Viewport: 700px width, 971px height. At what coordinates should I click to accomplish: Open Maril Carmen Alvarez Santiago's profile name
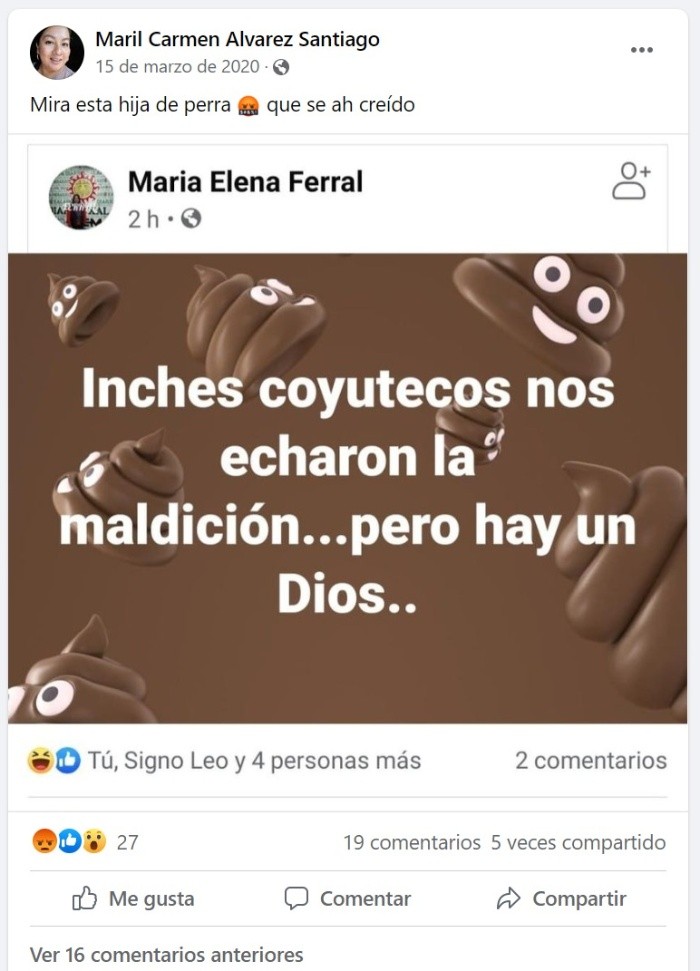click(237, 39)
